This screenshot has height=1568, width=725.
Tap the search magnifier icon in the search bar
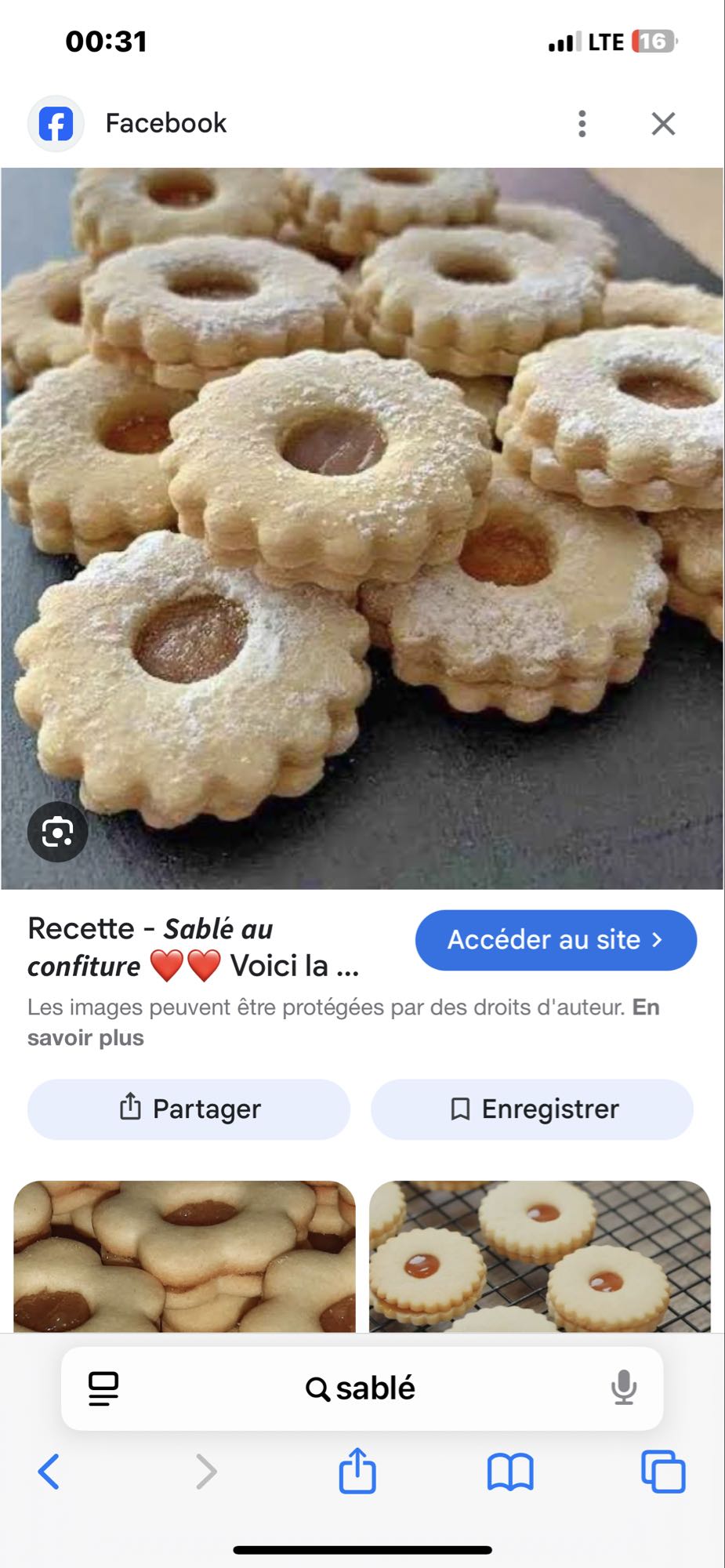(317, 1388)
